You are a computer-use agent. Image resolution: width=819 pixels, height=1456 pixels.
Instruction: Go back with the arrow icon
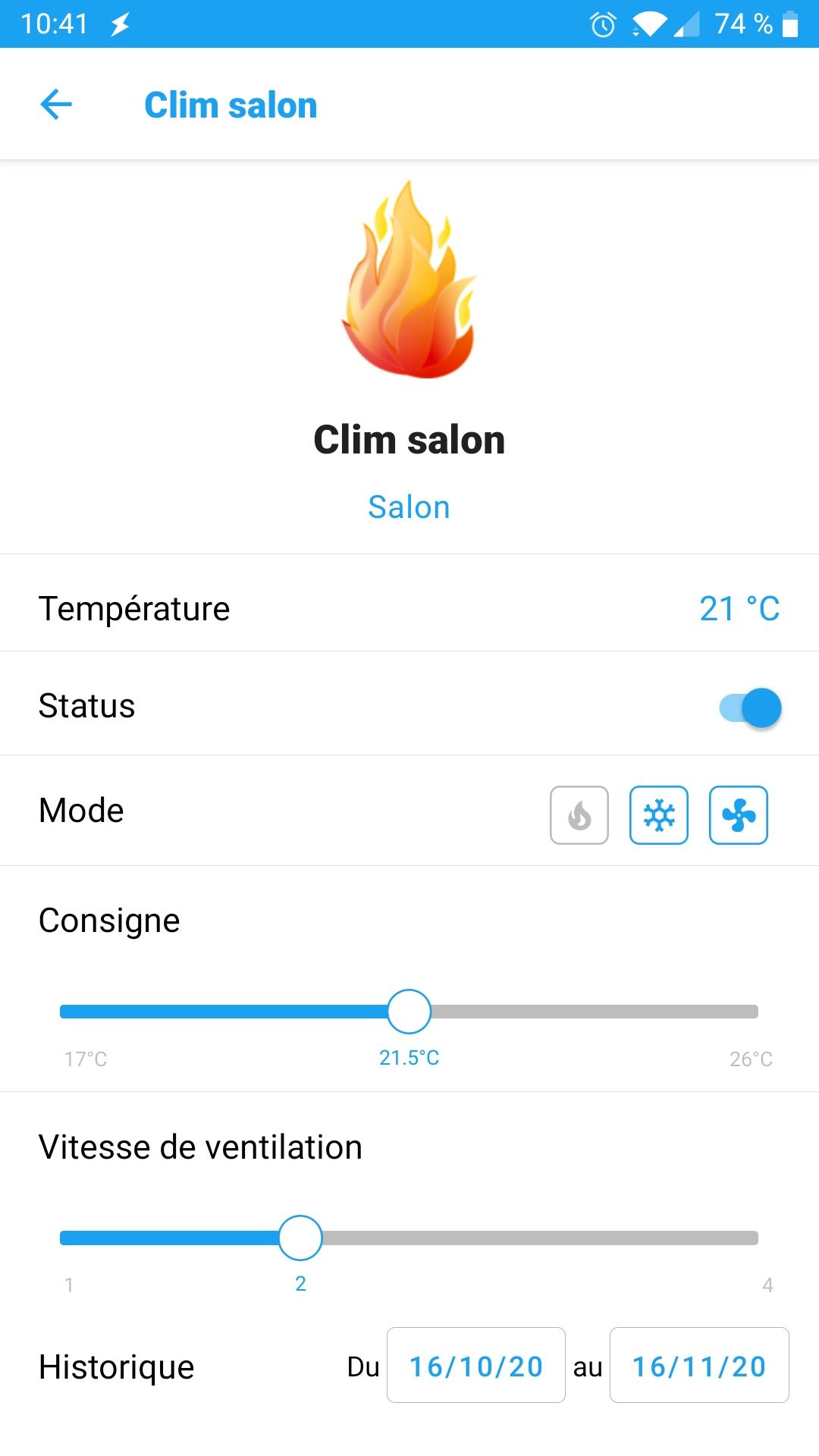[56, 105]
